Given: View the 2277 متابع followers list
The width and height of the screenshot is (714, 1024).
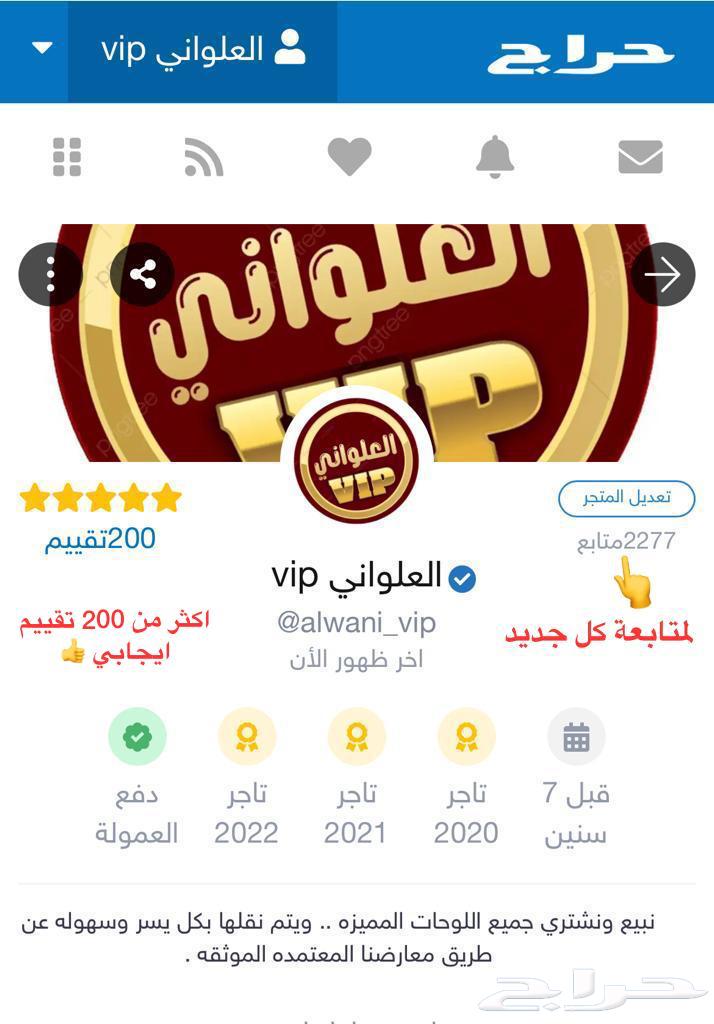Looking at the screenshot, I should pos(626,541).
